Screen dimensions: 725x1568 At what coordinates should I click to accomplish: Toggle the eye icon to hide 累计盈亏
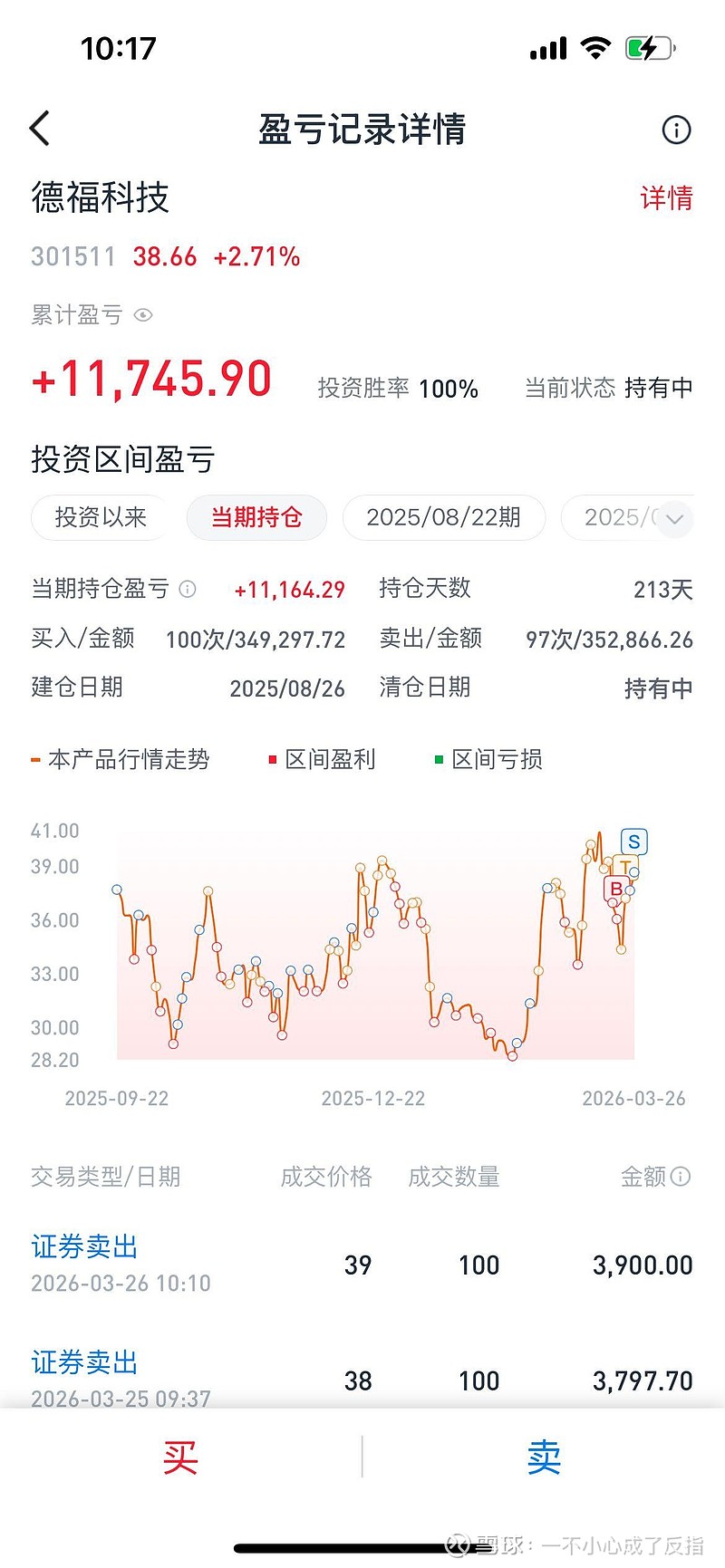pos(142,316)
